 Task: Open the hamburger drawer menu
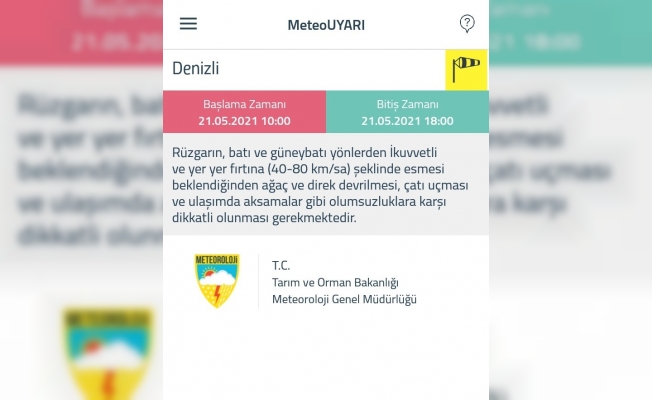click(188, 24)
